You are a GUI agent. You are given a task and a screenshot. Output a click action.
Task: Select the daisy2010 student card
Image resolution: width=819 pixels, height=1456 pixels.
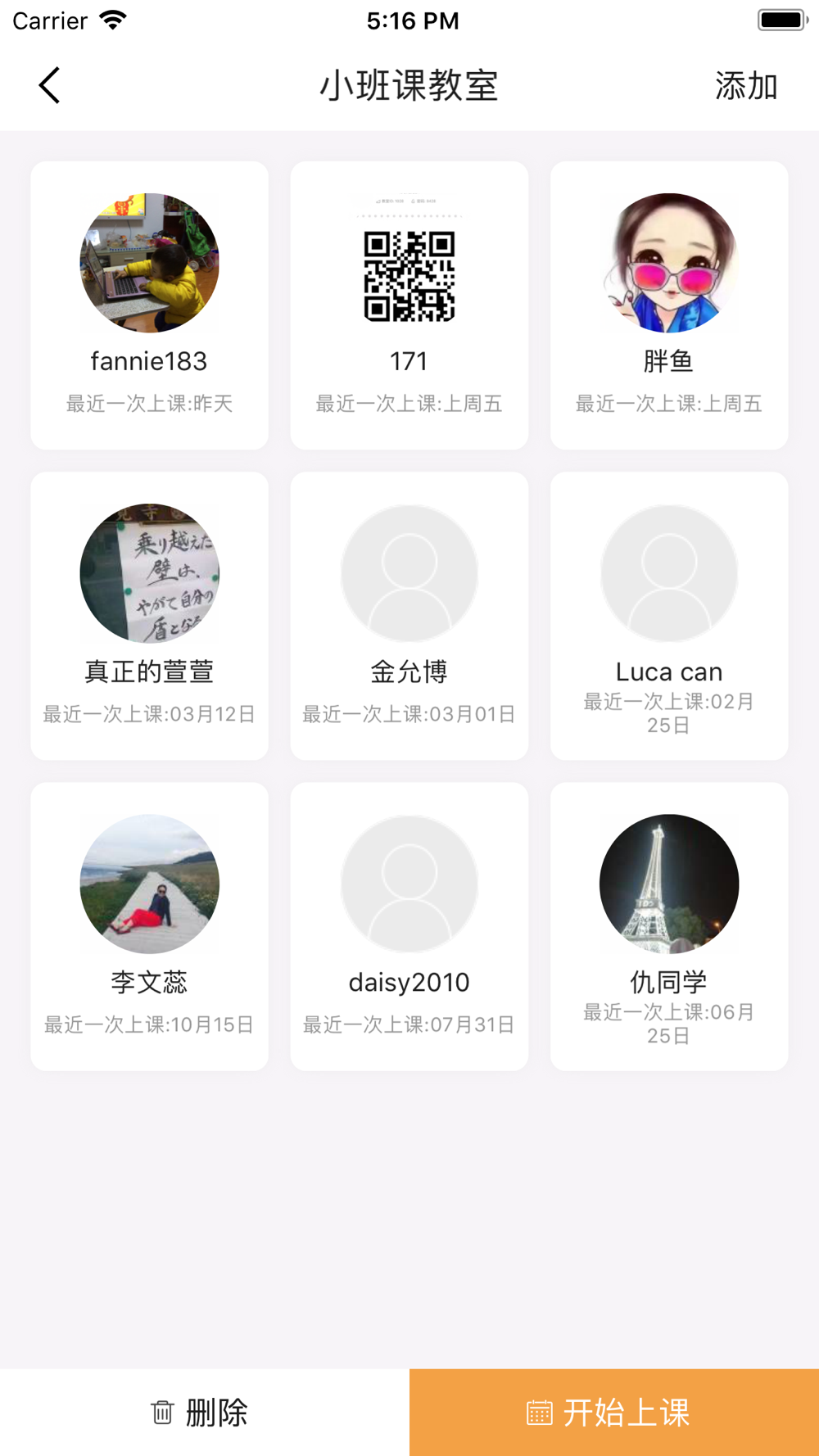click(x=409, y=925)
